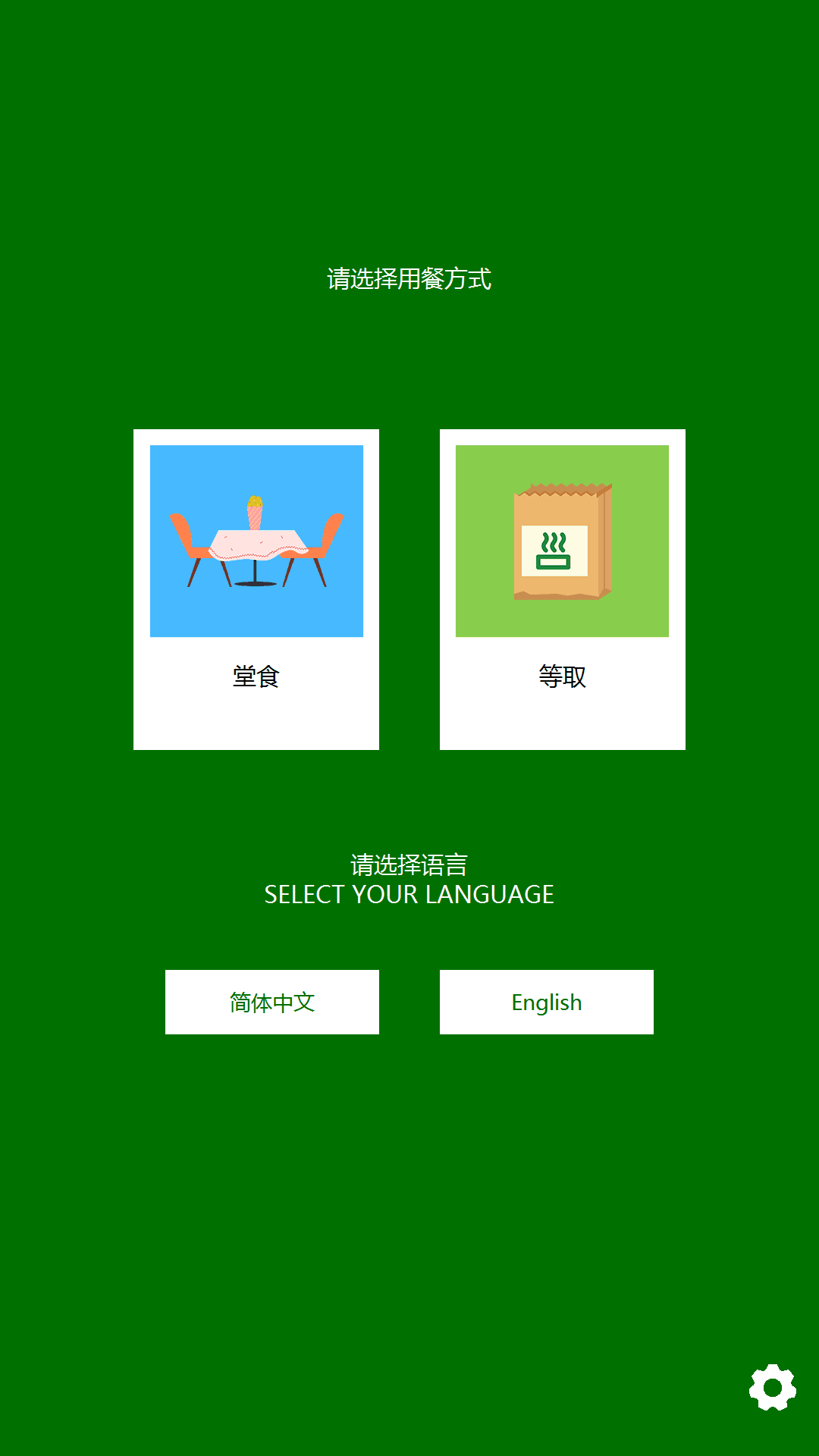Switch language to 简体中文
Image resolution: width=819 pixels, height=1456 pixels.
271,1002
